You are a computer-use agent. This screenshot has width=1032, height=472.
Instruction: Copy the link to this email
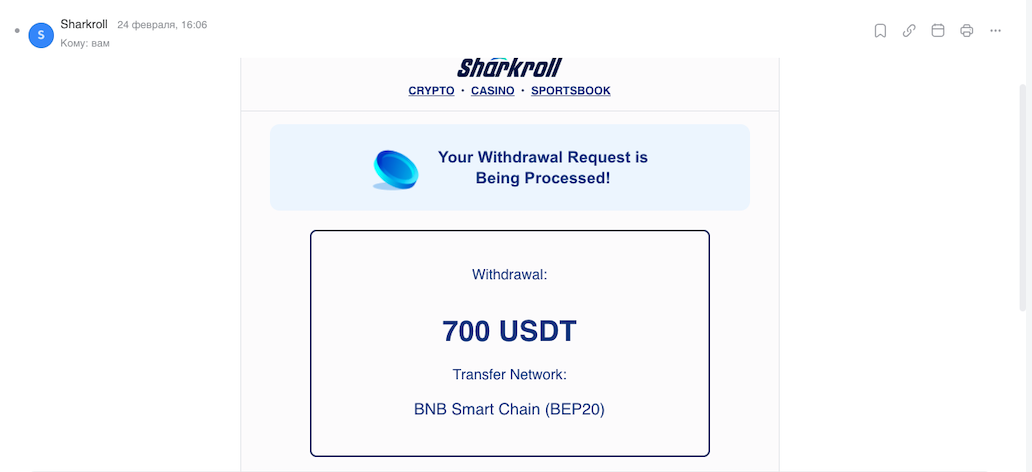[x=909, y=31]
